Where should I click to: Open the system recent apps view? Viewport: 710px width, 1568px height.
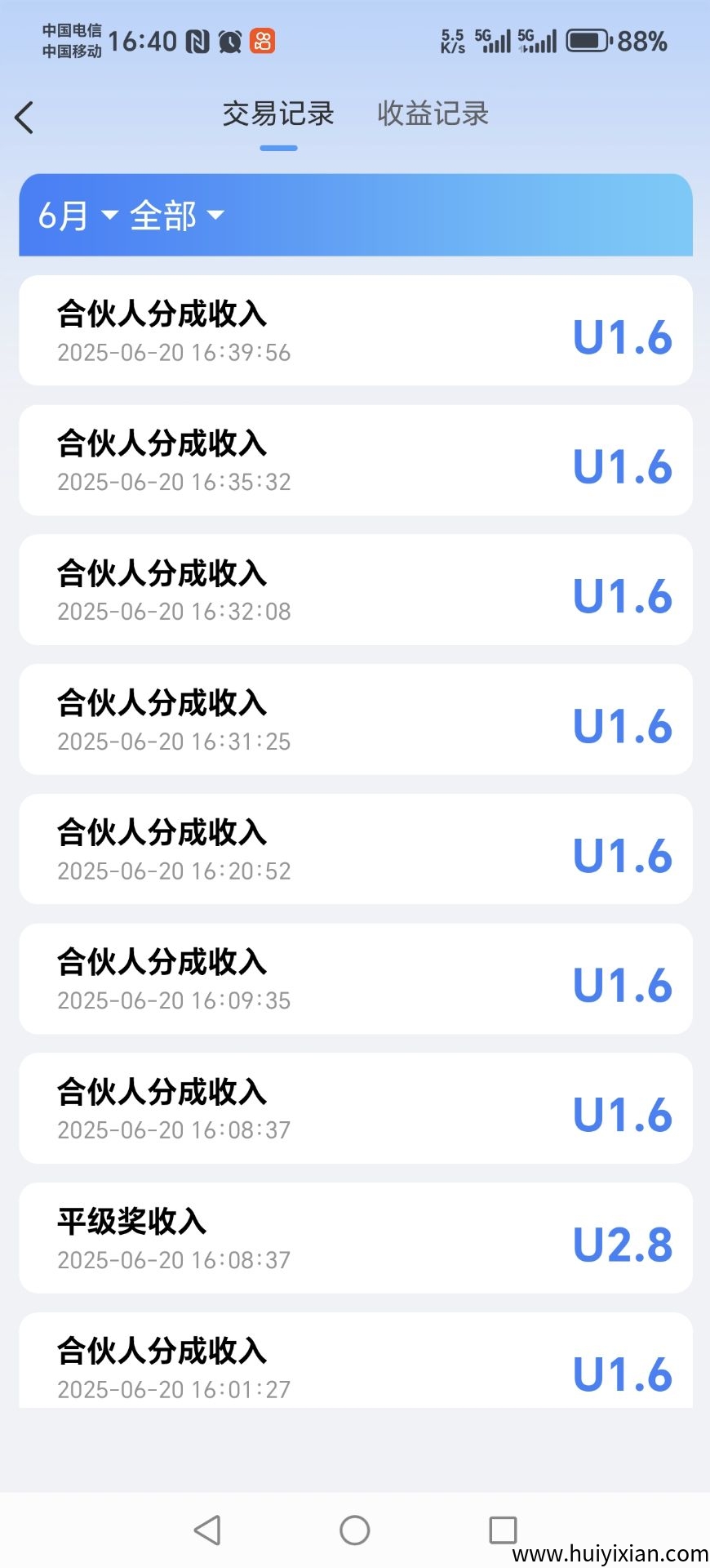click(503, 1530)
